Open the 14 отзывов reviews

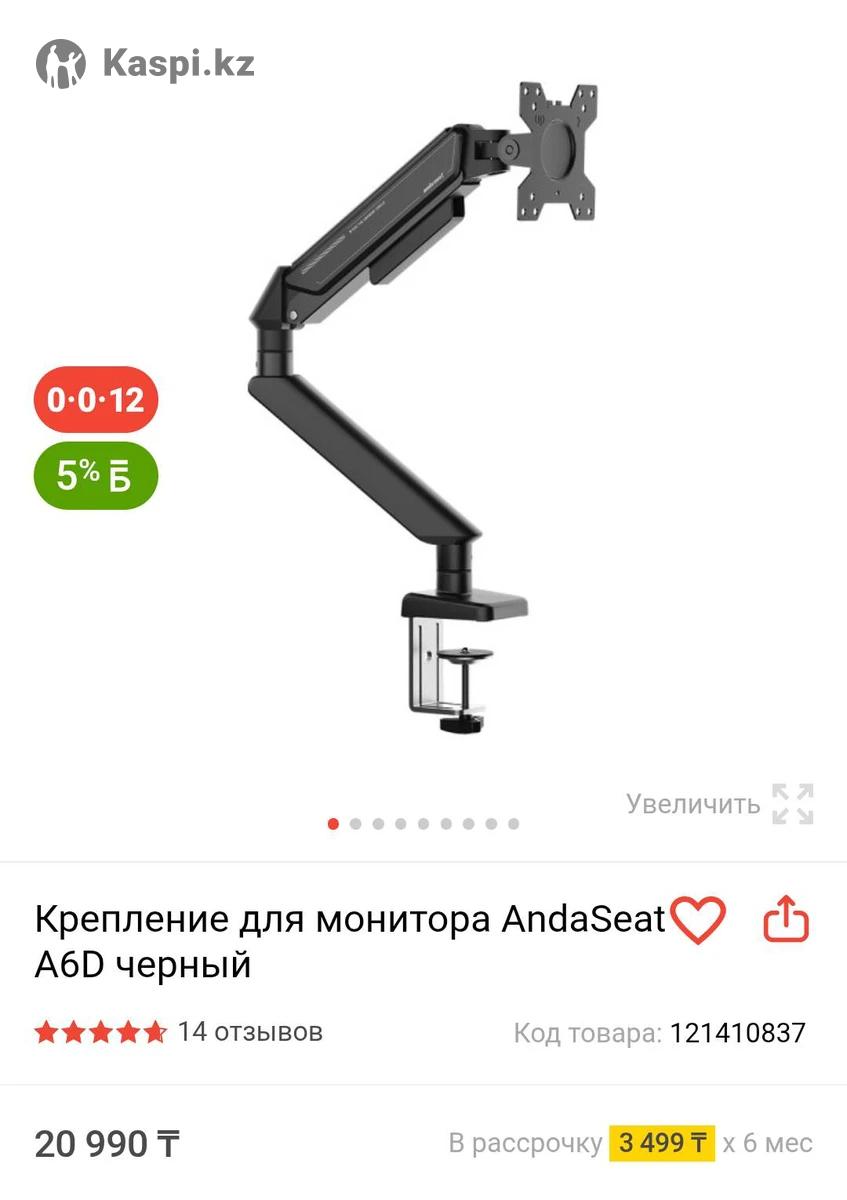[x=249, y=1031]
